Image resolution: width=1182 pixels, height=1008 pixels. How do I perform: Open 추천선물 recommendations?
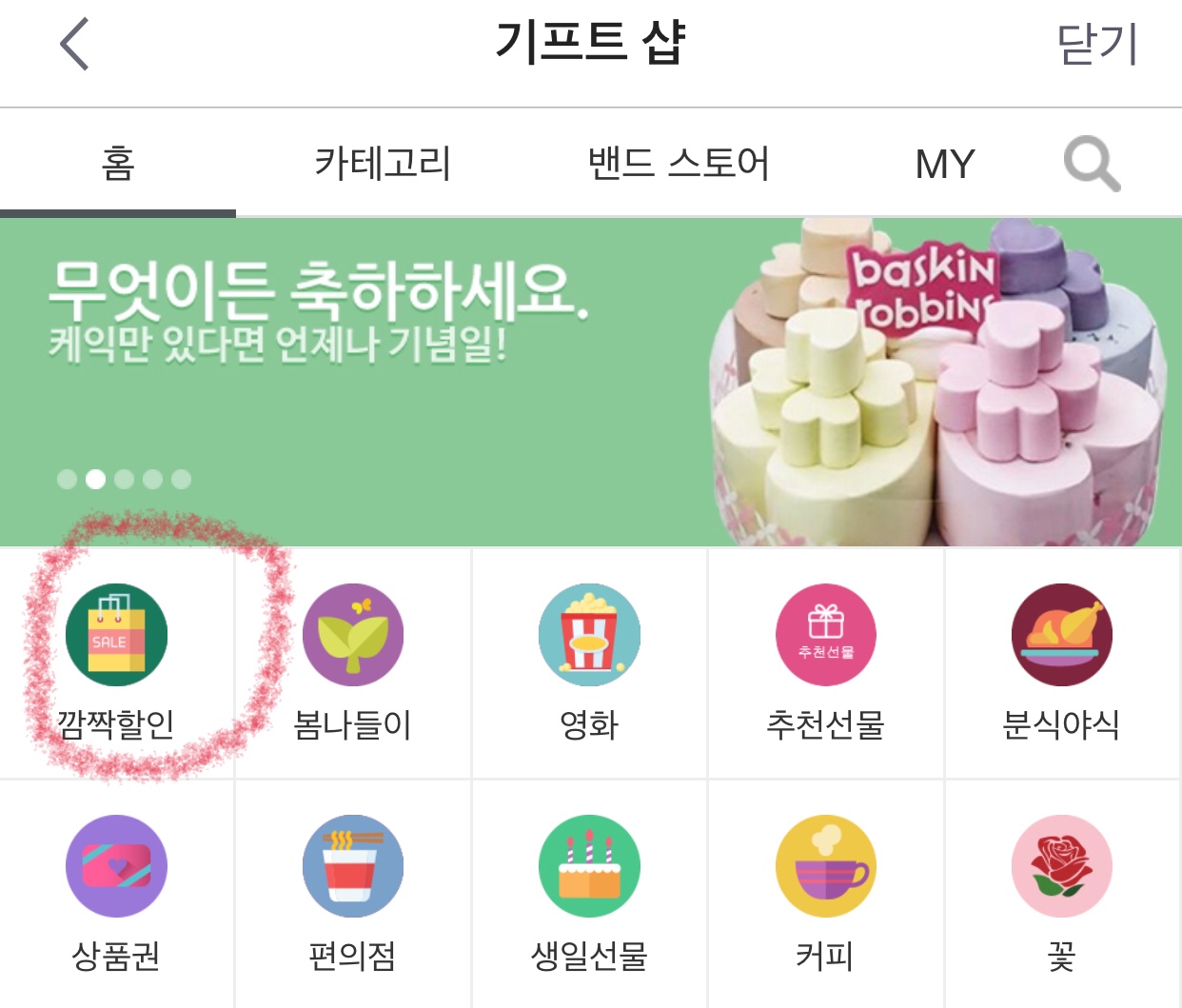coord(826,663)
